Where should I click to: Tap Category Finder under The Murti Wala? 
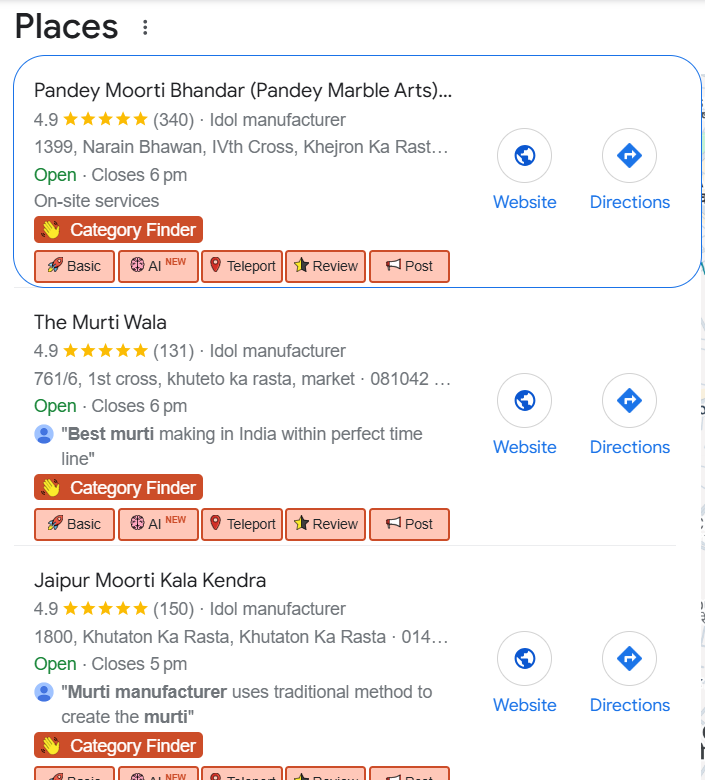pyautogui.click(x=119, y=488)
